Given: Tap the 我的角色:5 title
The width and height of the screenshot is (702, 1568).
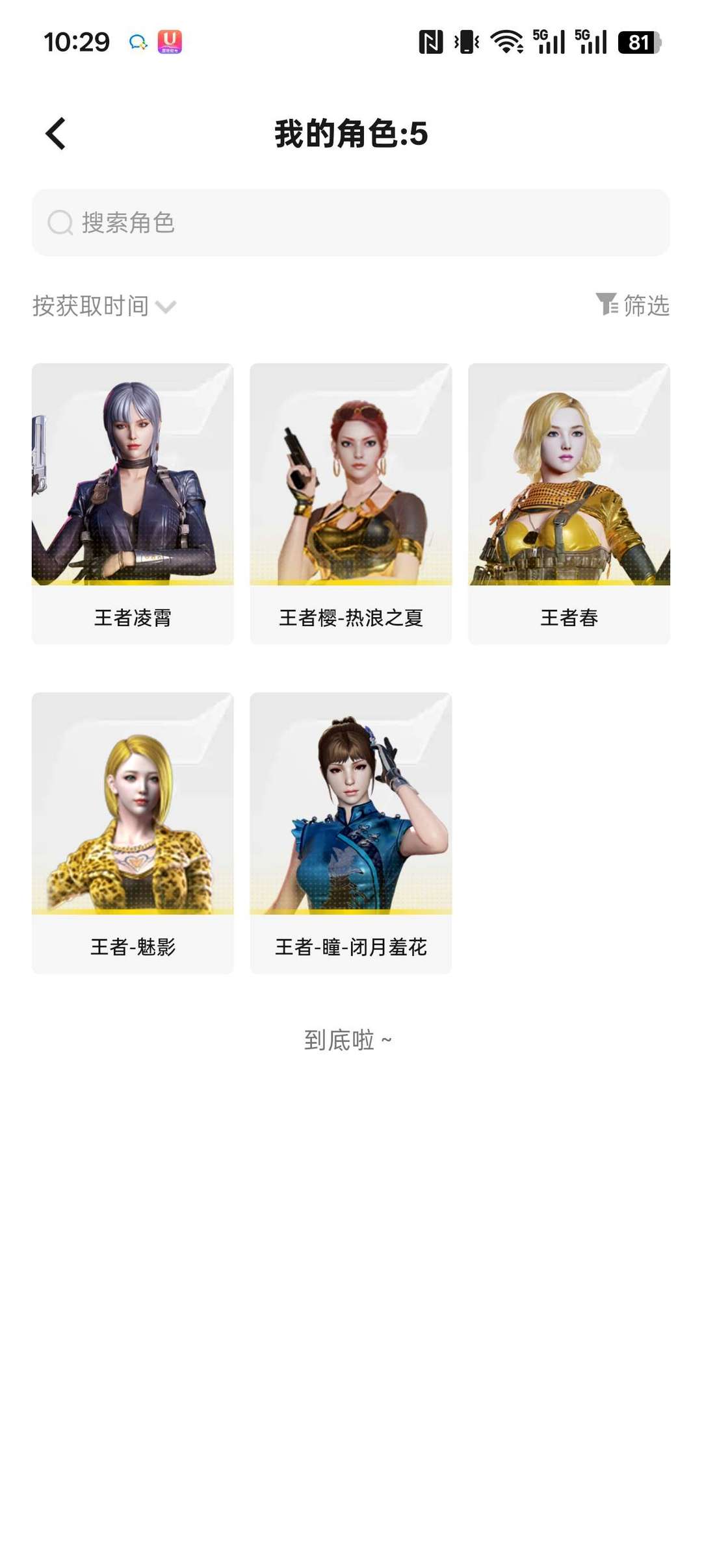Looking at the screenshot, I should click(351, 133).
